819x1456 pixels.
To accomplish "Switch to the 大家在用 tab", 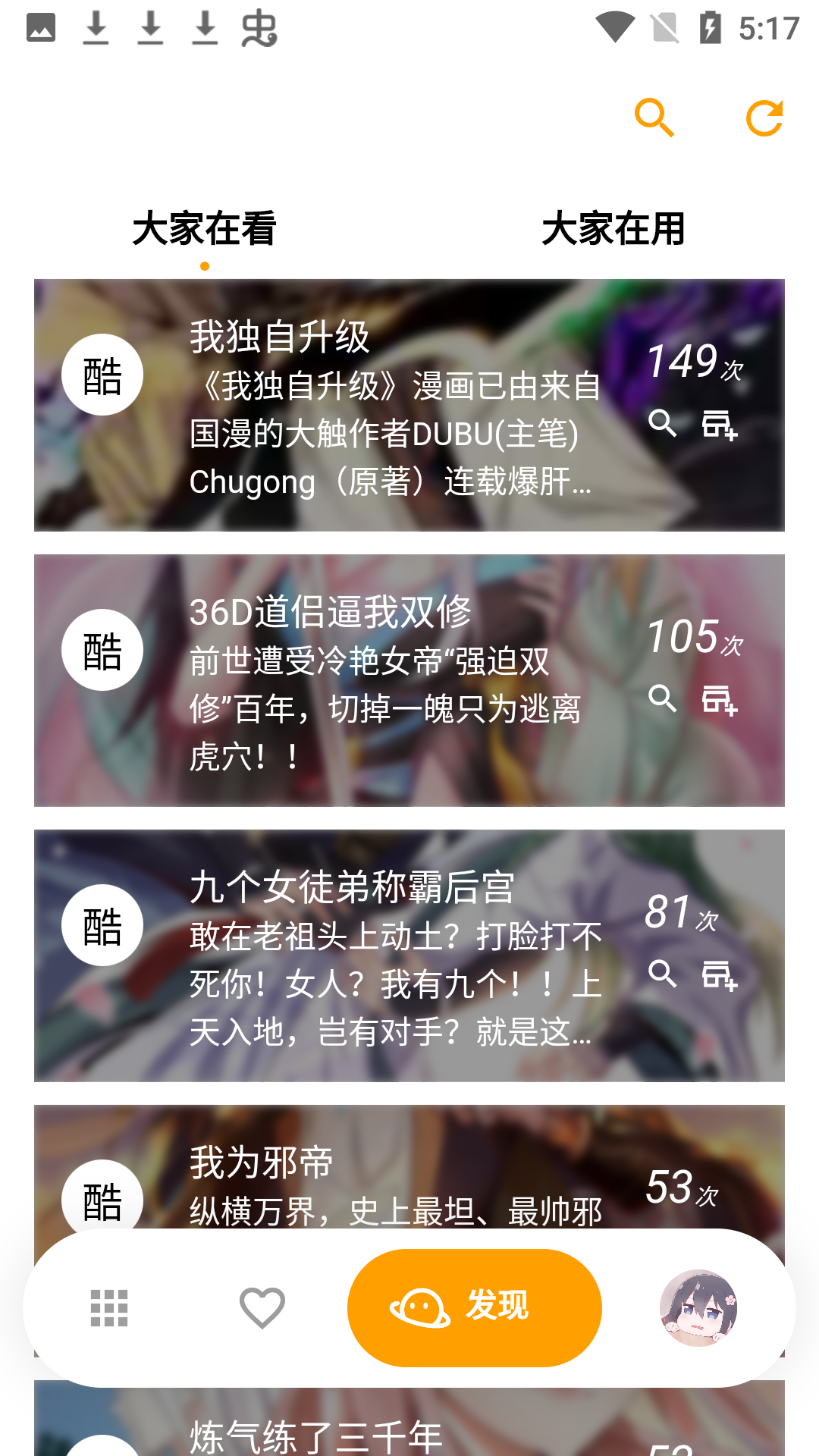I will click(x=613, y=229).
